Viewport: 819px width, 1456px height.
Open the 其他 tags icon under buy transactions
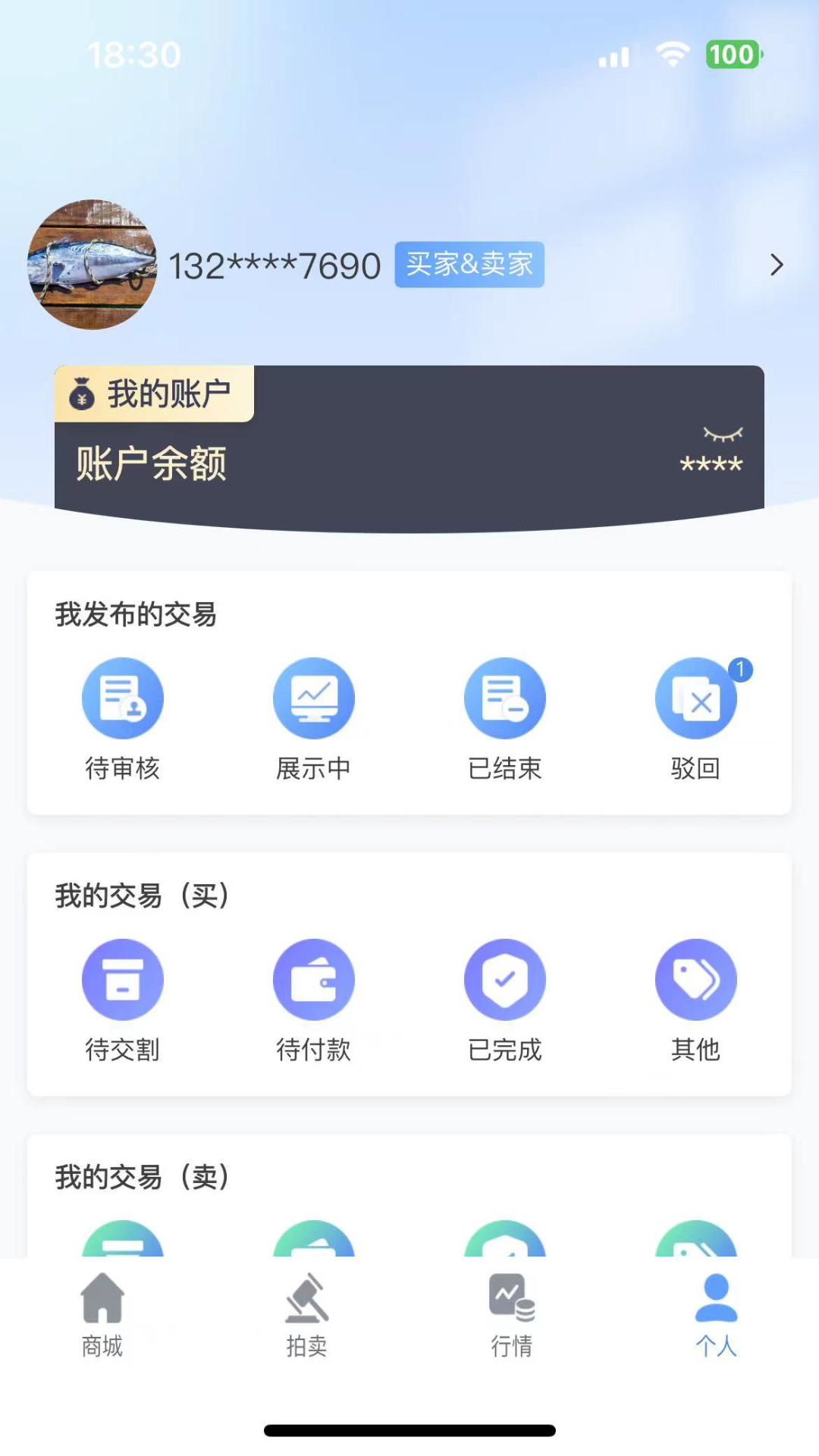click(x=696, y=979)
